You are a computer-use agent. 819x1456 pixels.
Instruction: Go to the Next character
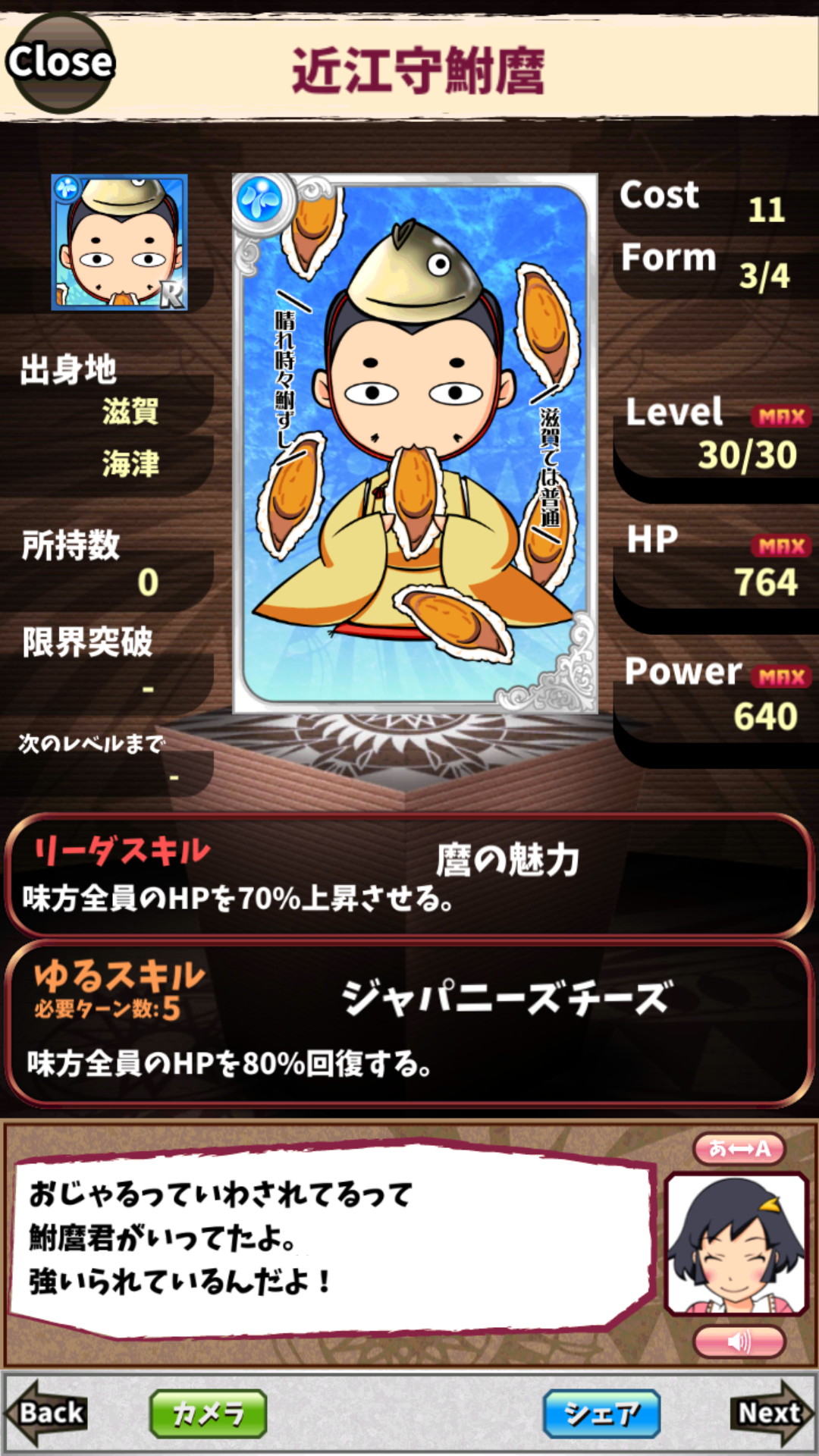click(x=770, y=1413)
